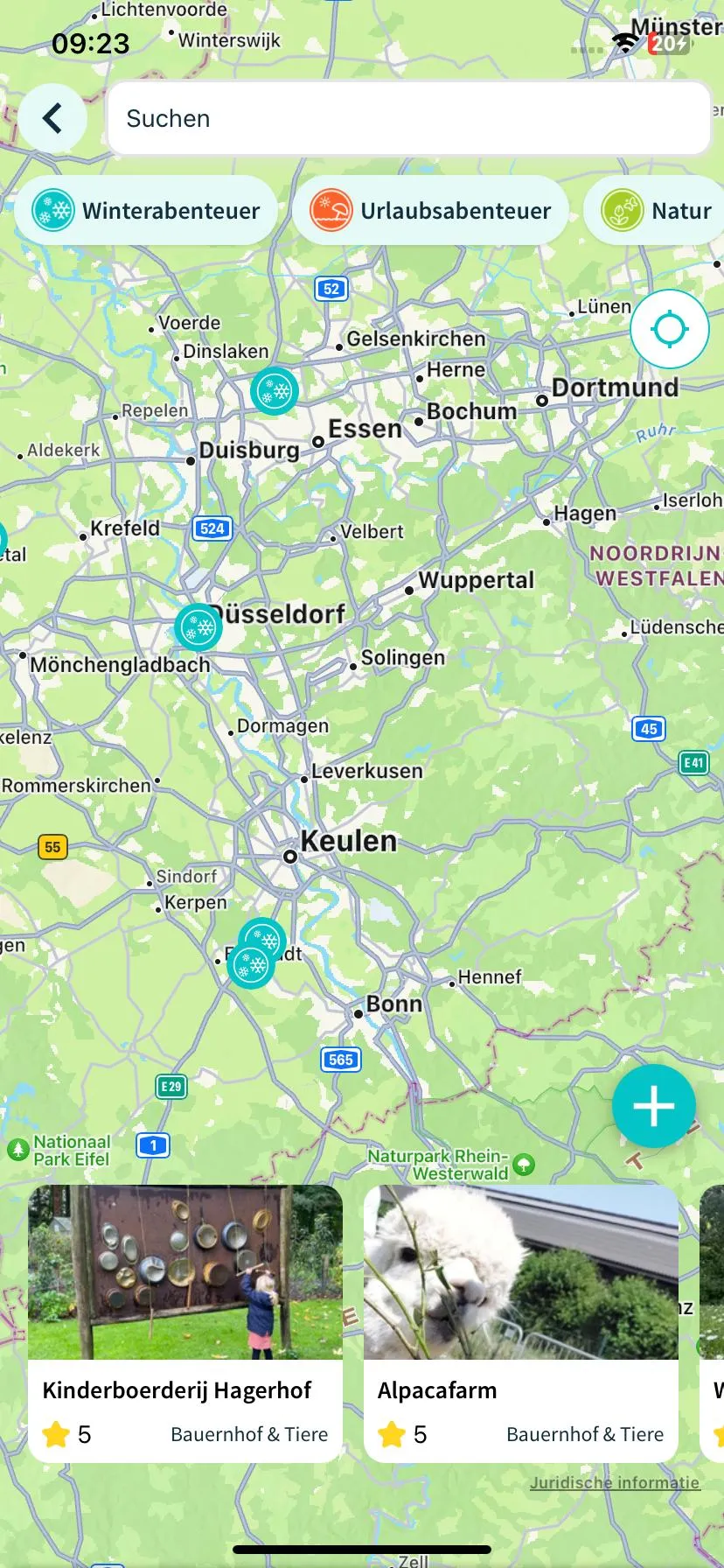The width and height of the screenshot is (724, 1568).
Task: Open the Alpacafarm card
Action: (521, 1323)
